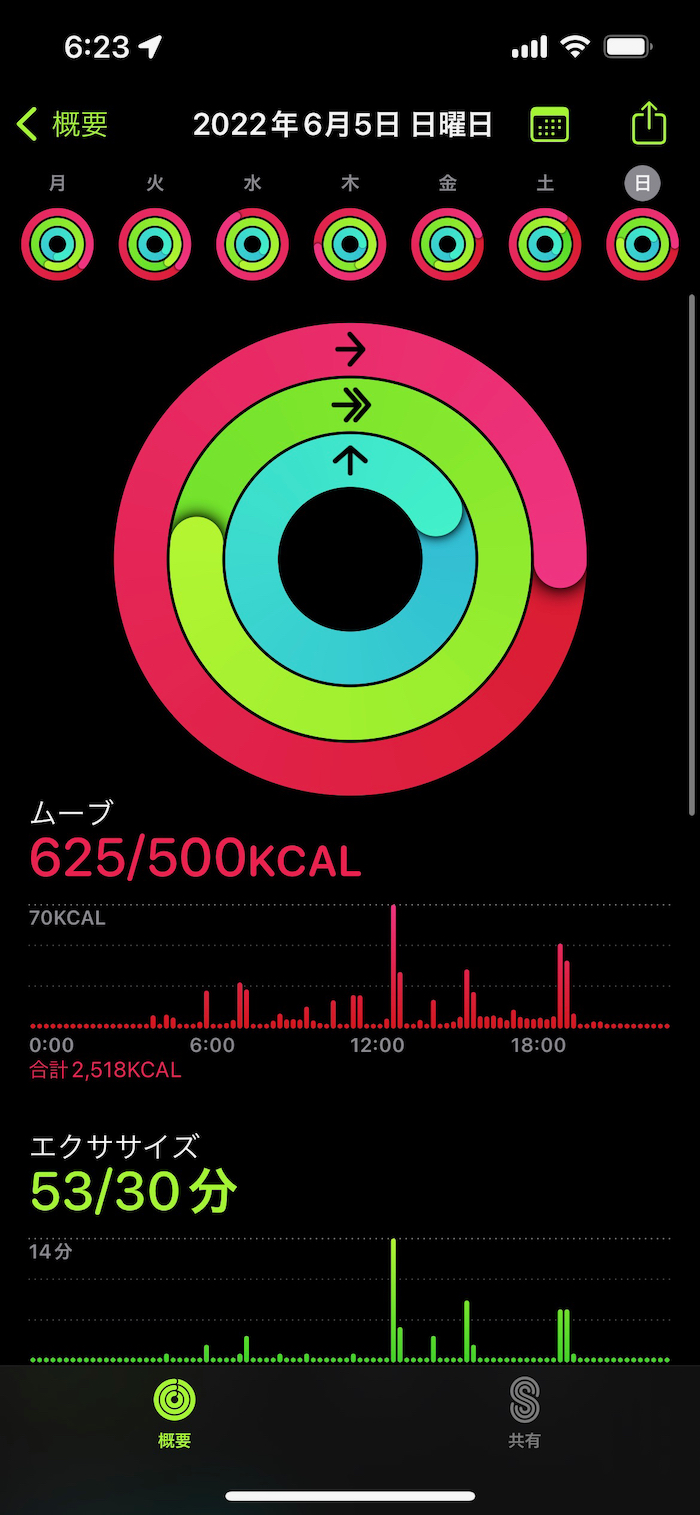Switch to the 共有 tab
The width and height of the screenshot is (700, 1515).
coord(524,1412)
